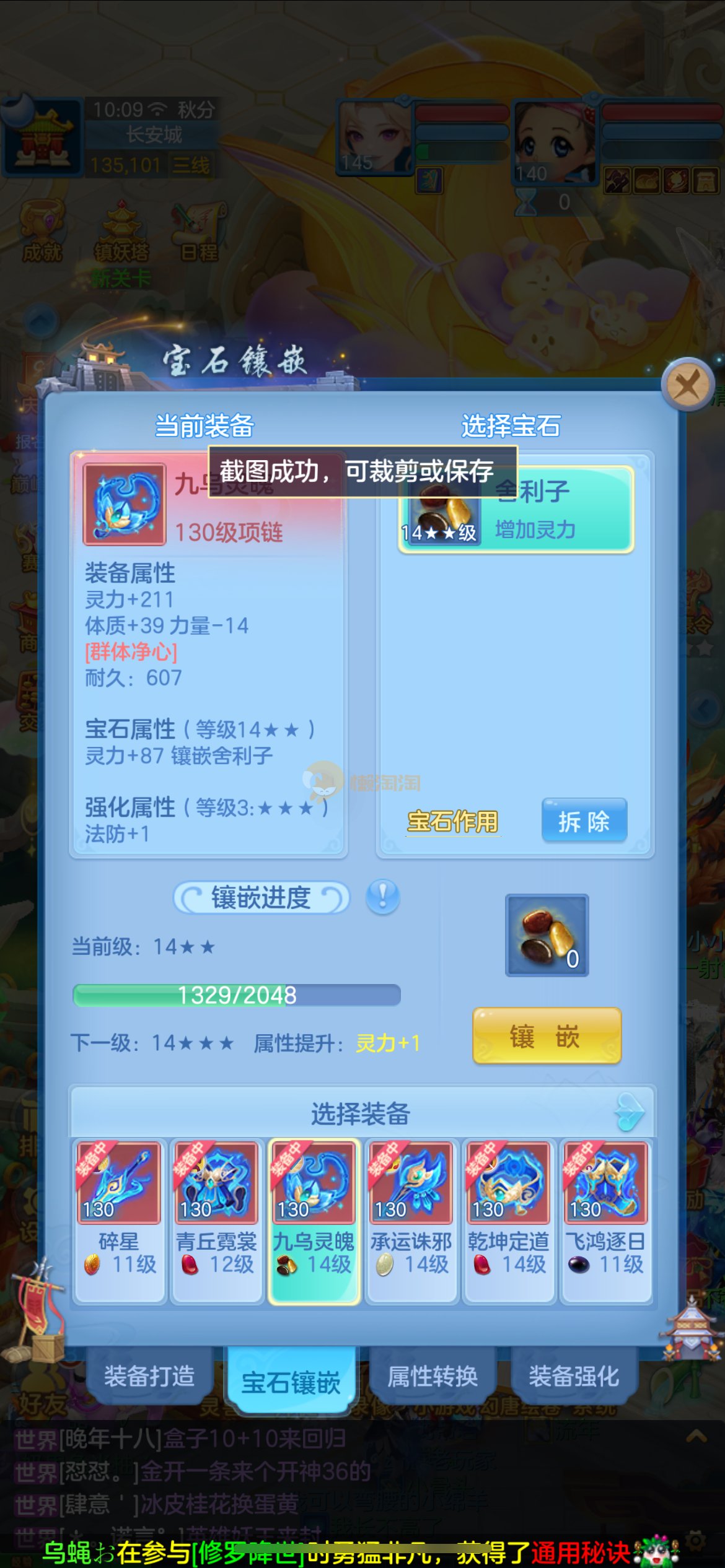Switch to the 装备打造 tab

pyautogui.click(x=149, y=1376)
